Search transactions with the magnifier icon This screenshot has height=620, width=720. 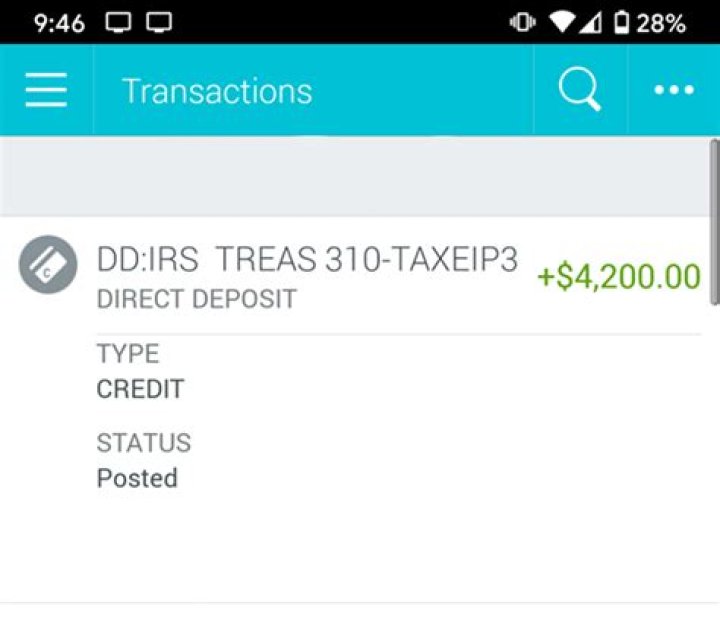(x=579, y=91)
